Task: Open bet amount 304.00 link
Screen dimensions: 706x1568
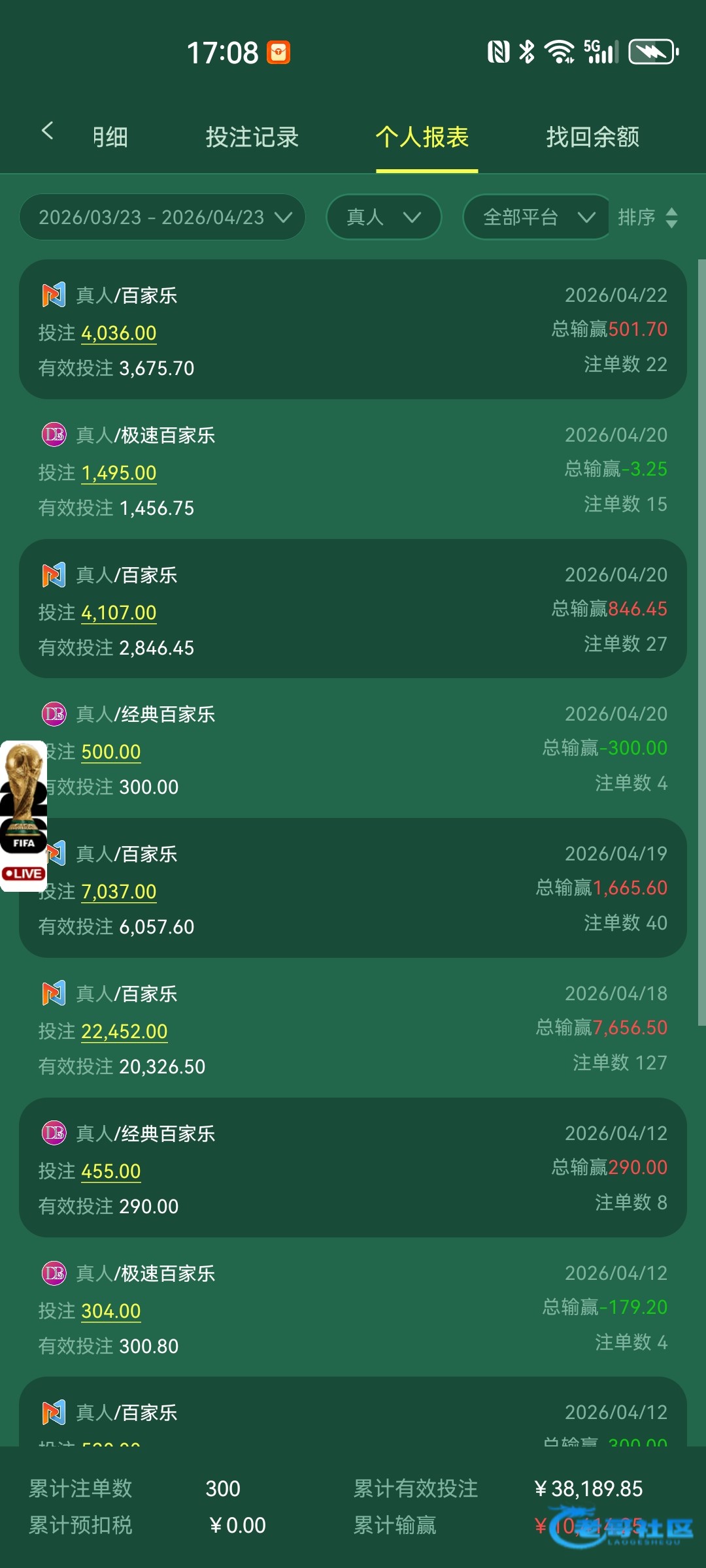Action: 111,1311
